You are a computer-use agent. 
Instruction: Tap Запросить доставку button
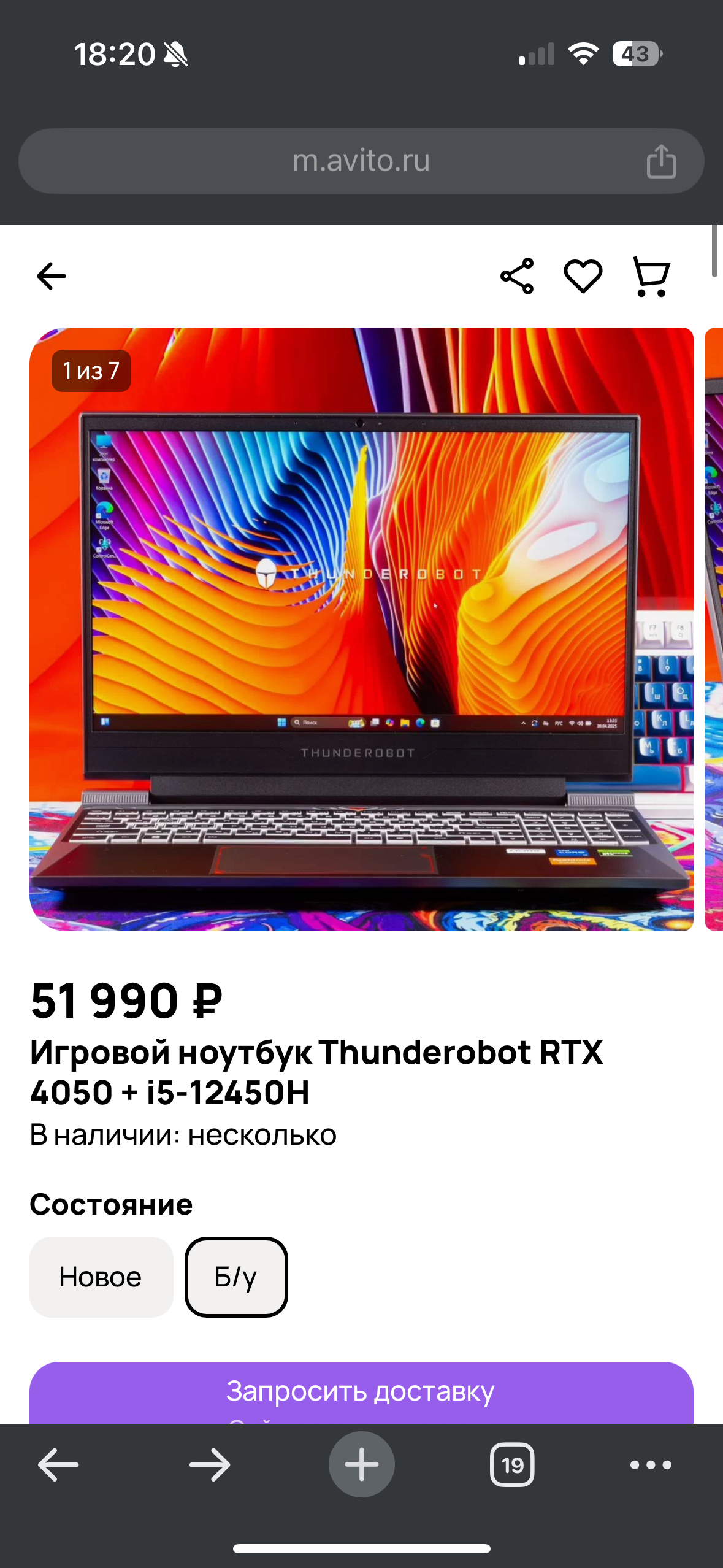point(361,1393)
